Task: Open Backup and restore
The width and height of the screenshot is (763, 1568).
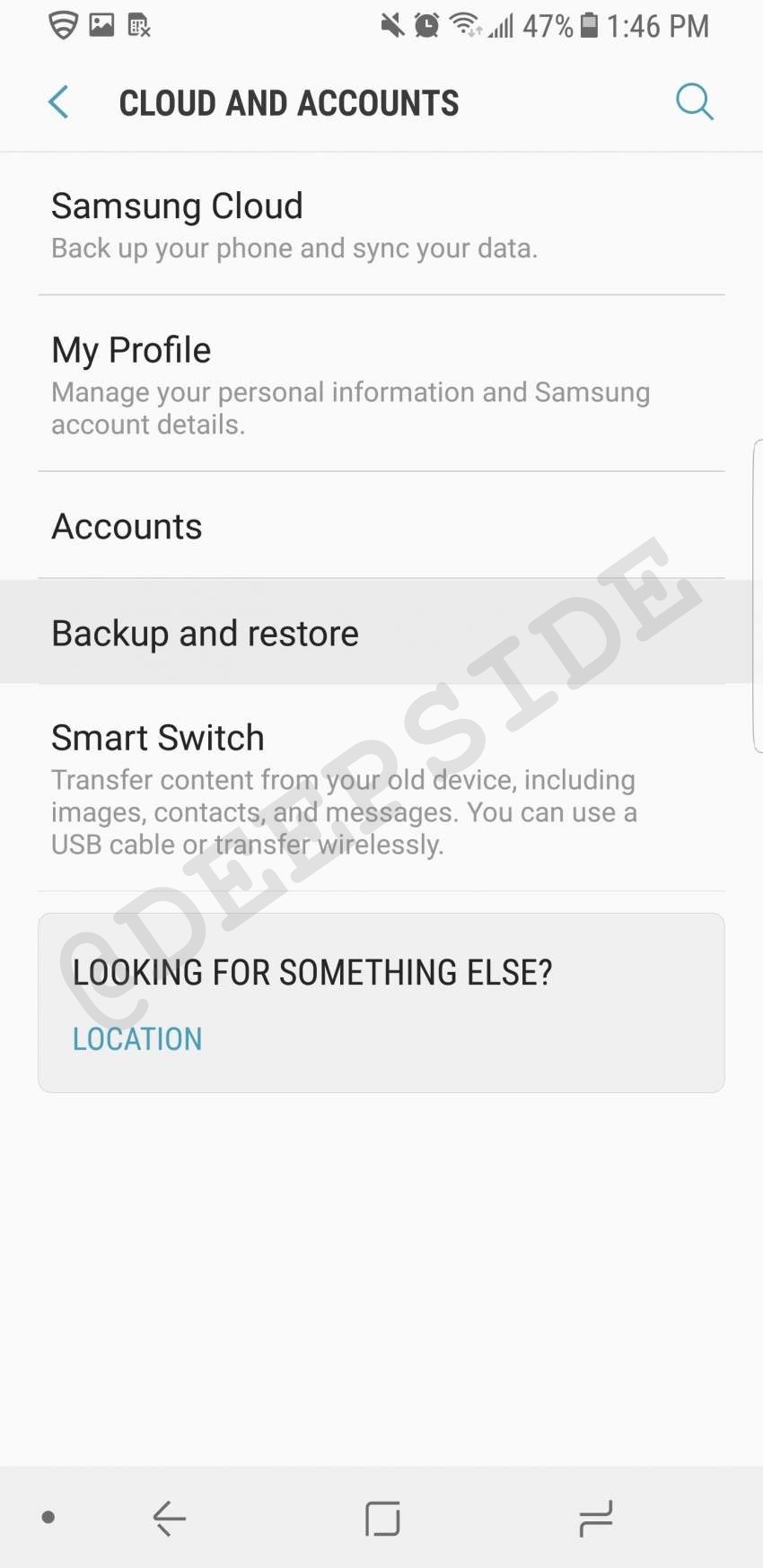Action: pos(381,633)
